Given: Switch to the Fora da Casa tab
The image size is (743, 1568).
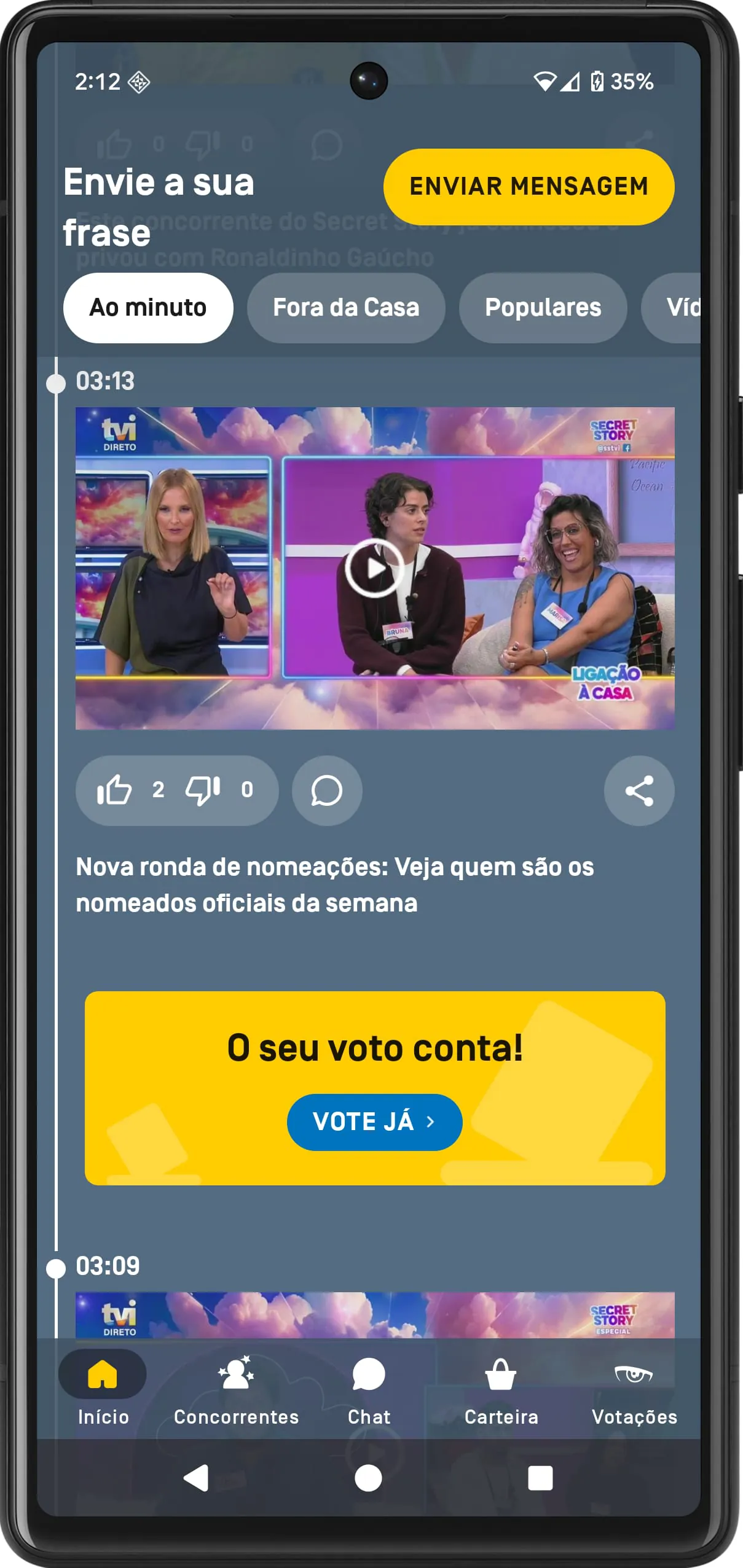Looking at the screenshot, I should pyautogui.click(x=346, y=308).
